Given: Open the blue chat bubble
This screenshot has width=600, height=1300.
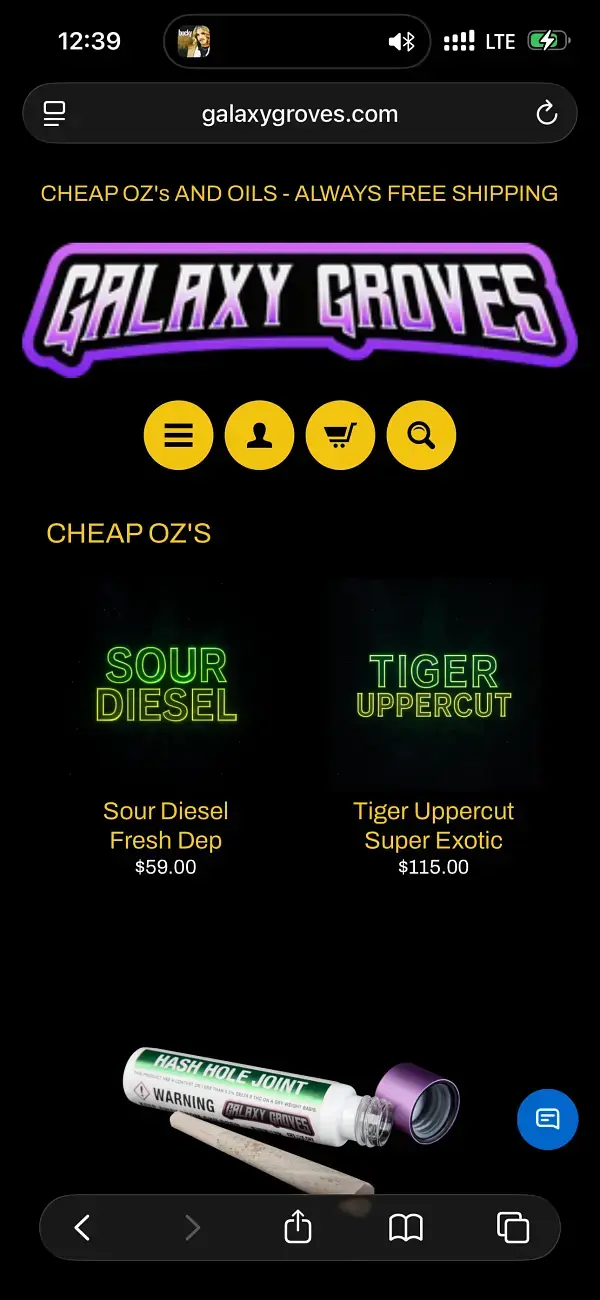Looking at the screenshot, I should point(547,1118).
